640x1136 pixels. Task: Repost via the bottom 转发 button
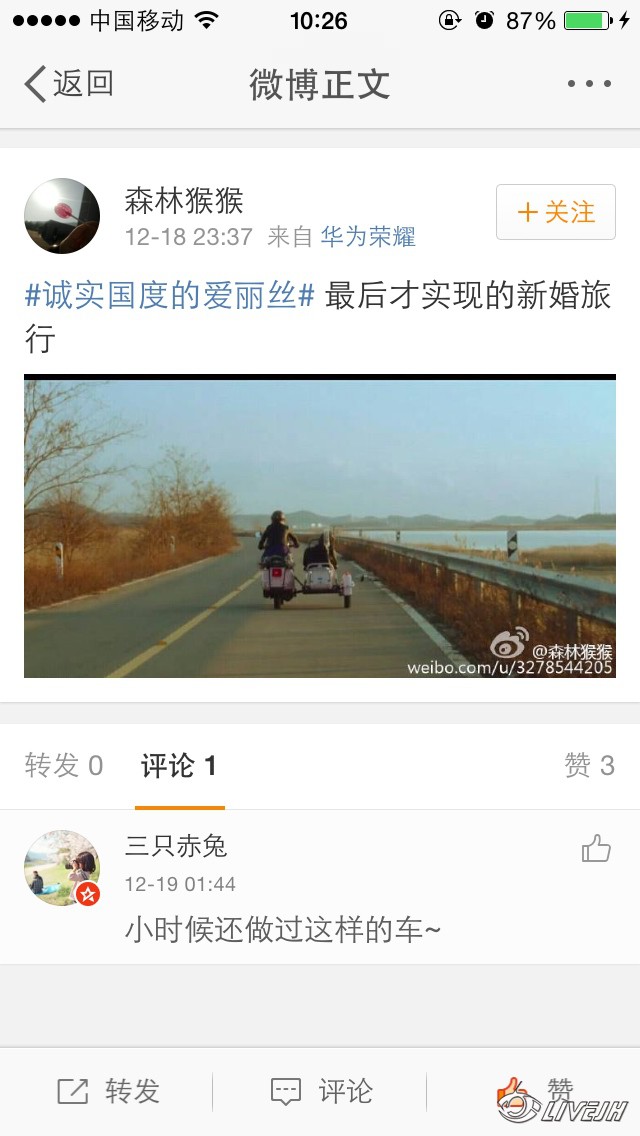point(108,1091)
